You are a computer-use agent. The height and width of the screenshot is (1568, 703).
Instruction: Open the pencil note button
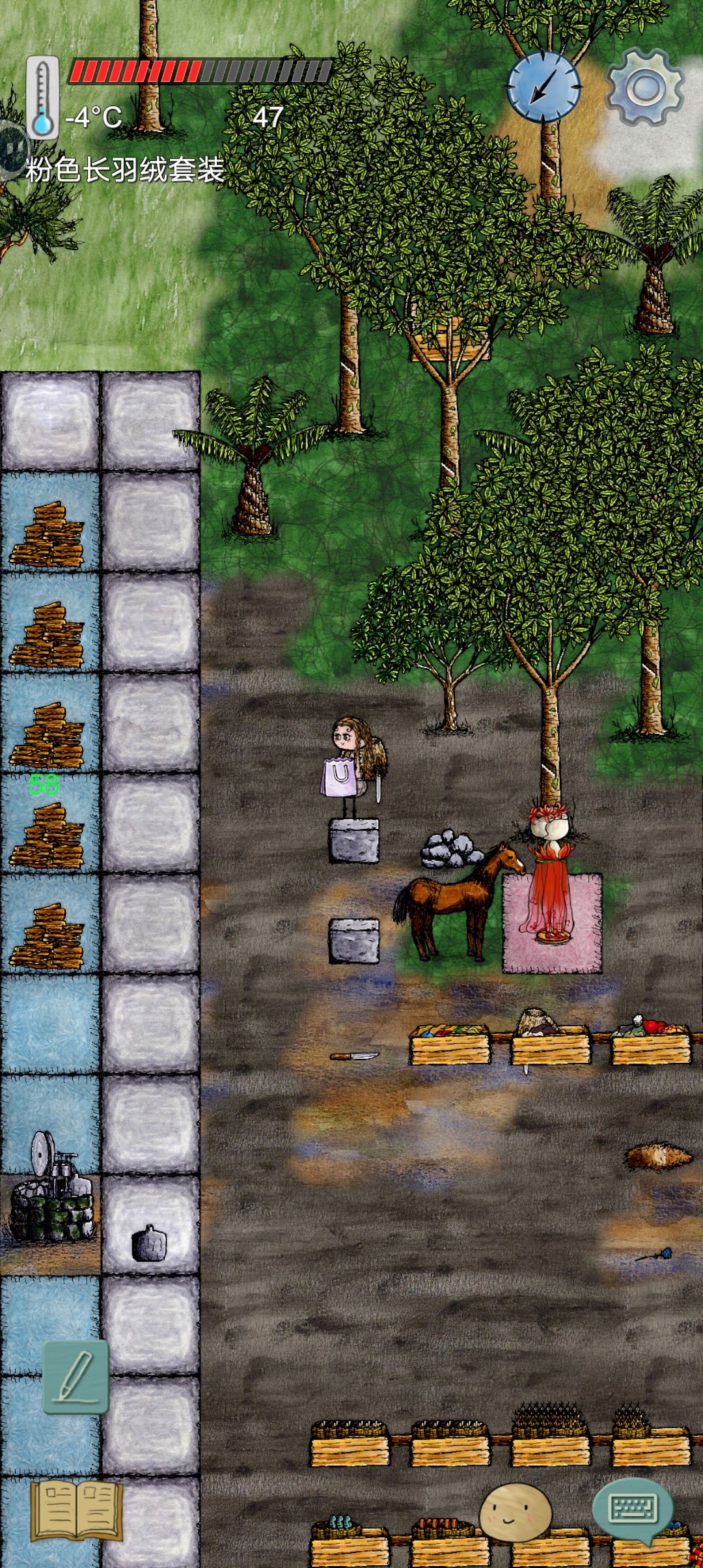point(76,1377)
